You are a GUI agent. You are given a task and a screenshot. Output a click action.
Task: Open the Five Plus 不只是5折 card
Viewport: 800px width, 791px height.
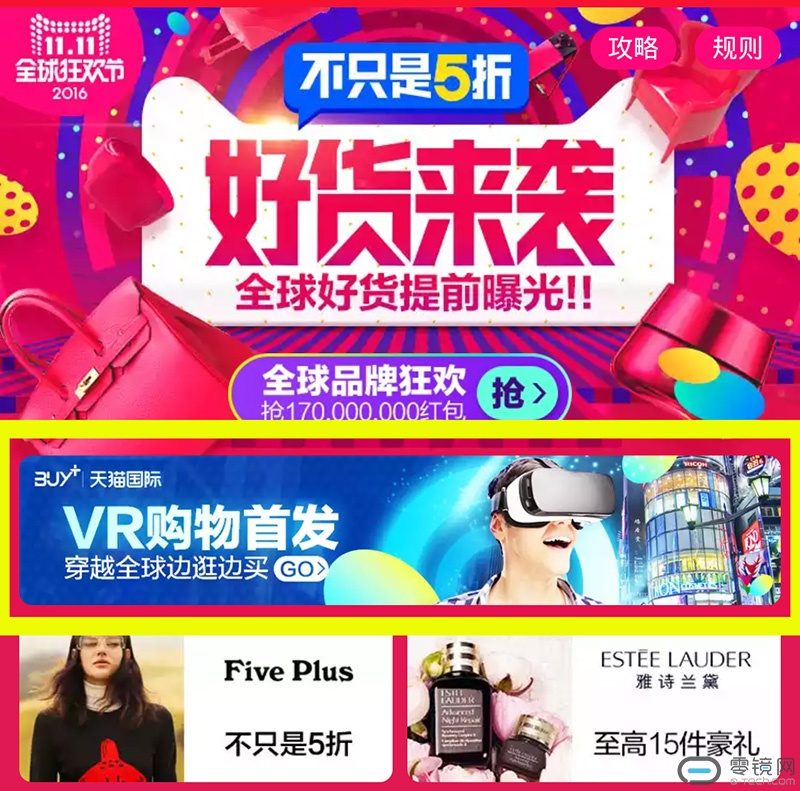click(203, 710)
